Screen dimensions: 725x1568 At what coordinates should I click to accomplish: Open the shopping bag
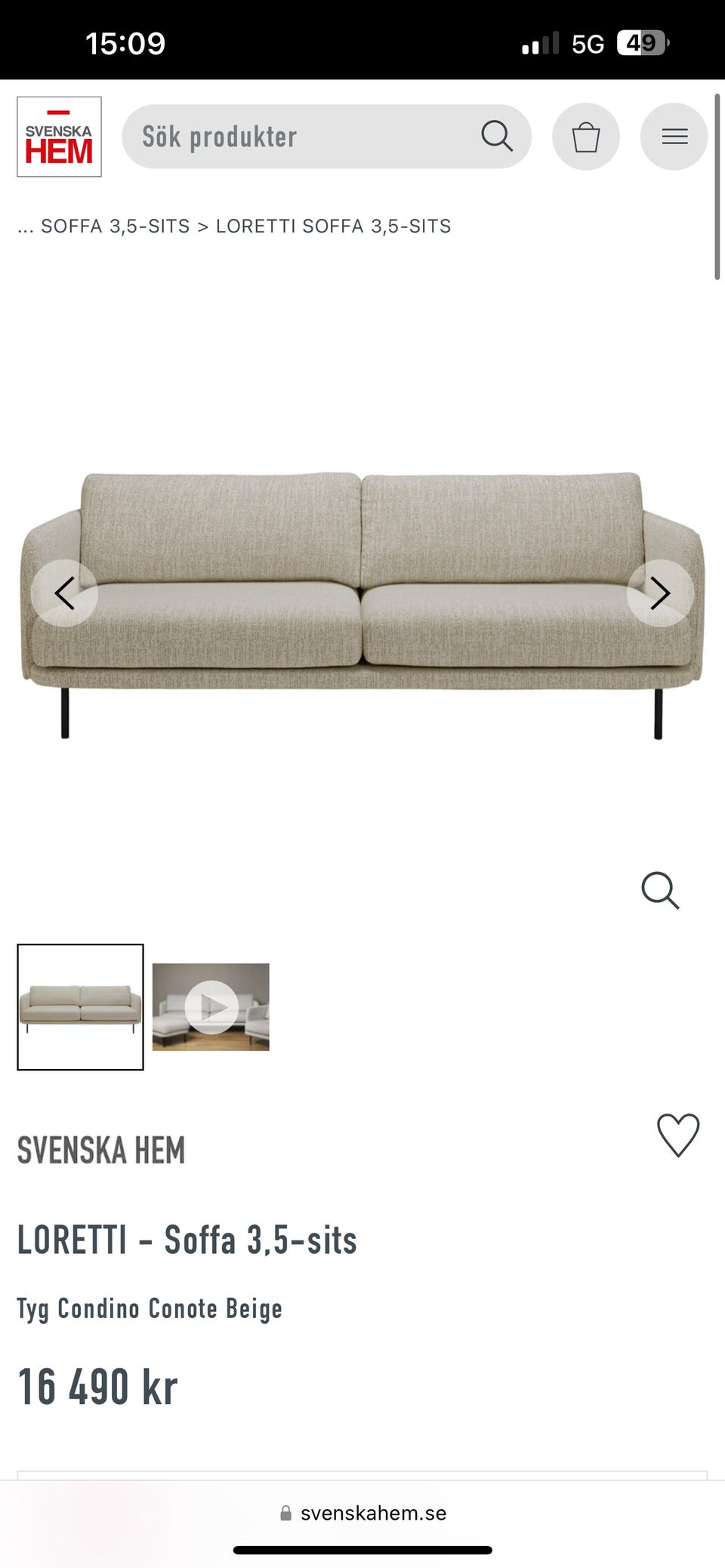coord(585,137)
